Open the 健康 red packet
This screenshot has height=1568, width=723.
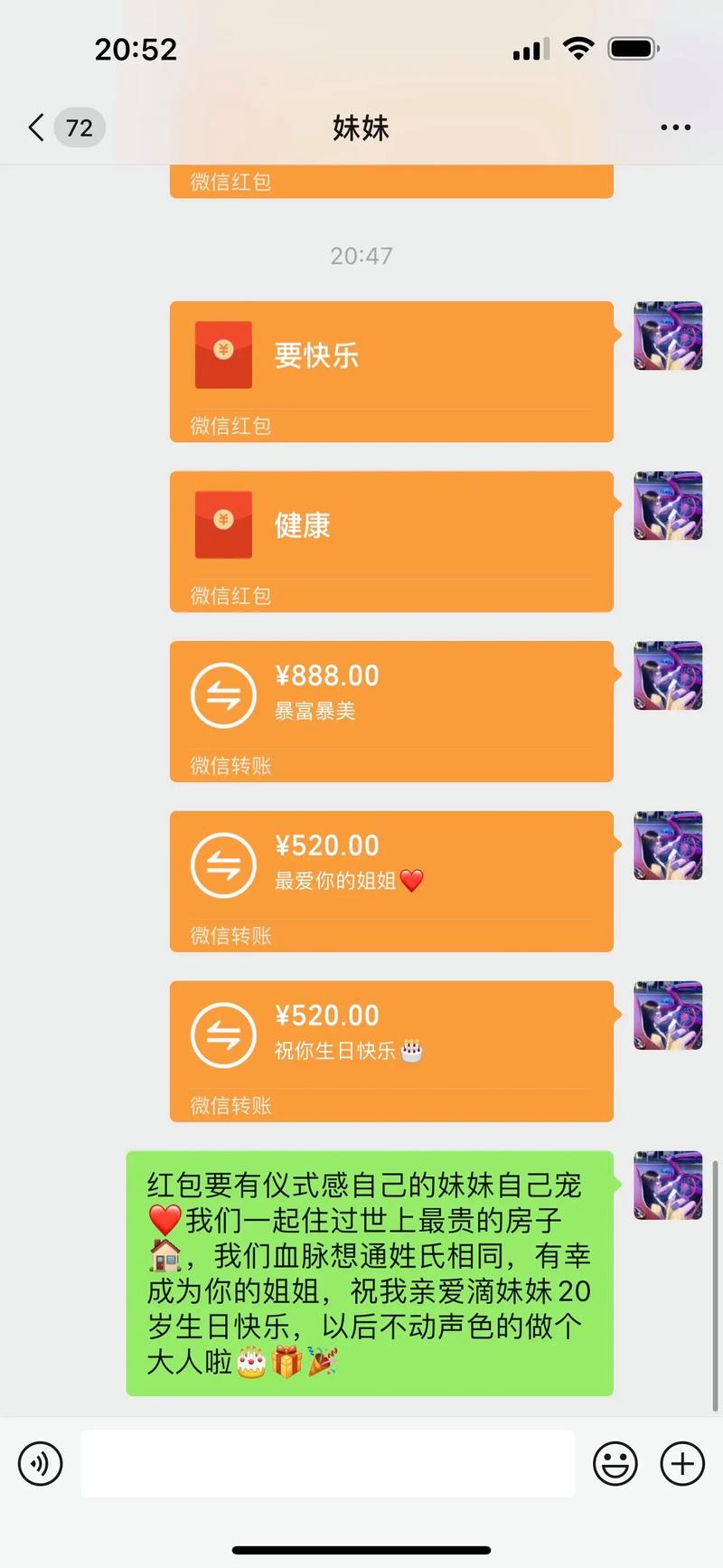coord(391,541)
